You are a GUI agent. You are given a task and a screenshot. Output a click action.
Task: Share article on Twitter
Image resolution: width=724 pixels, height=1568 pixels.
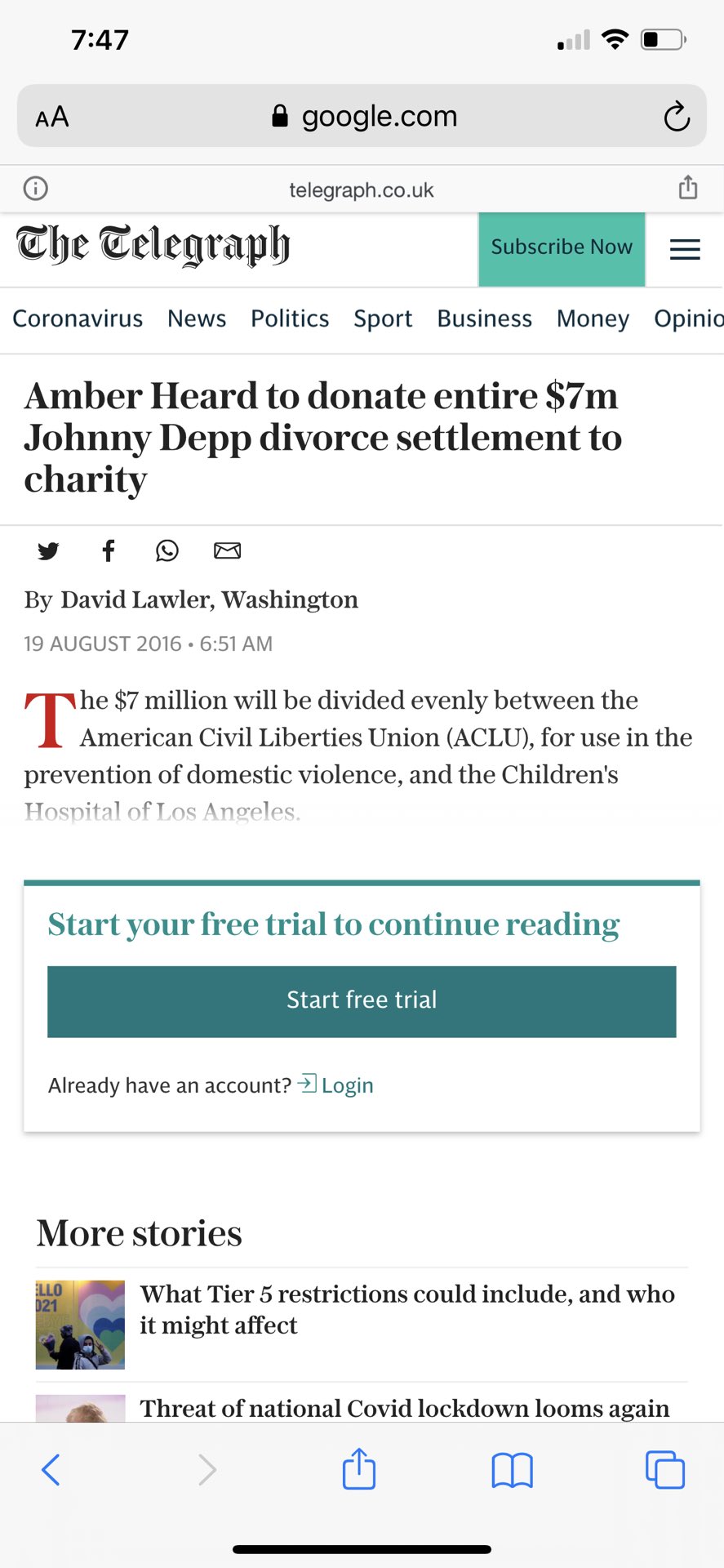pyautogui.click(x=48, y=551)
